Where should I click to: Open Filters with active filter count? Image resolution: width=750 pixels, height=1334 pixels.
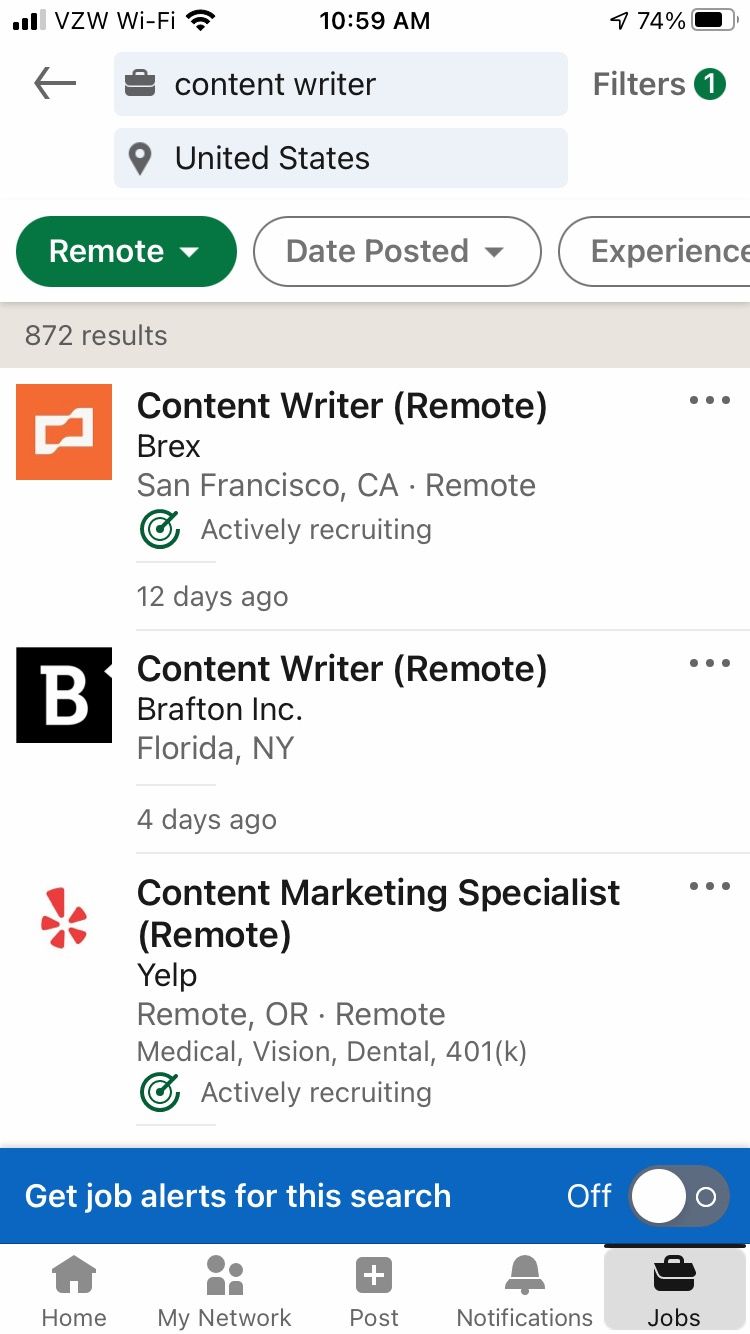tap(659, 83)
